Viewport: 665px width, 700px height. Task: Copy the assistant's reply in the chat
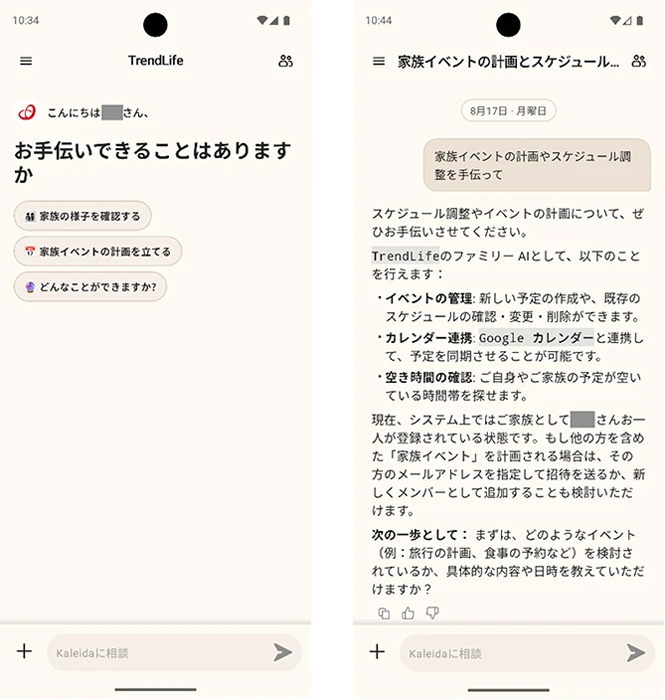(384, 613)
